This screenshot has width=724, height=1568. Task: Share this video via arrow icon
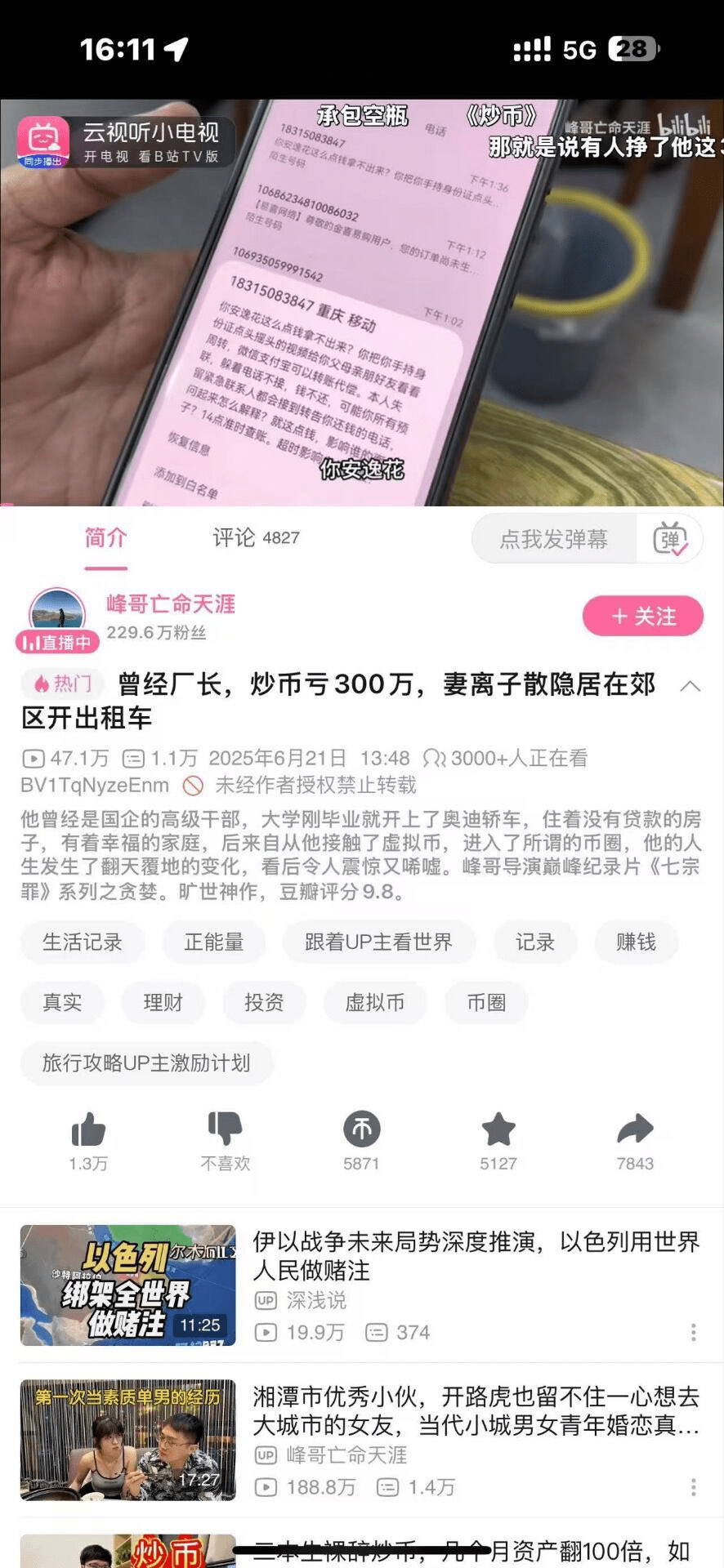tap(635, 1131)
